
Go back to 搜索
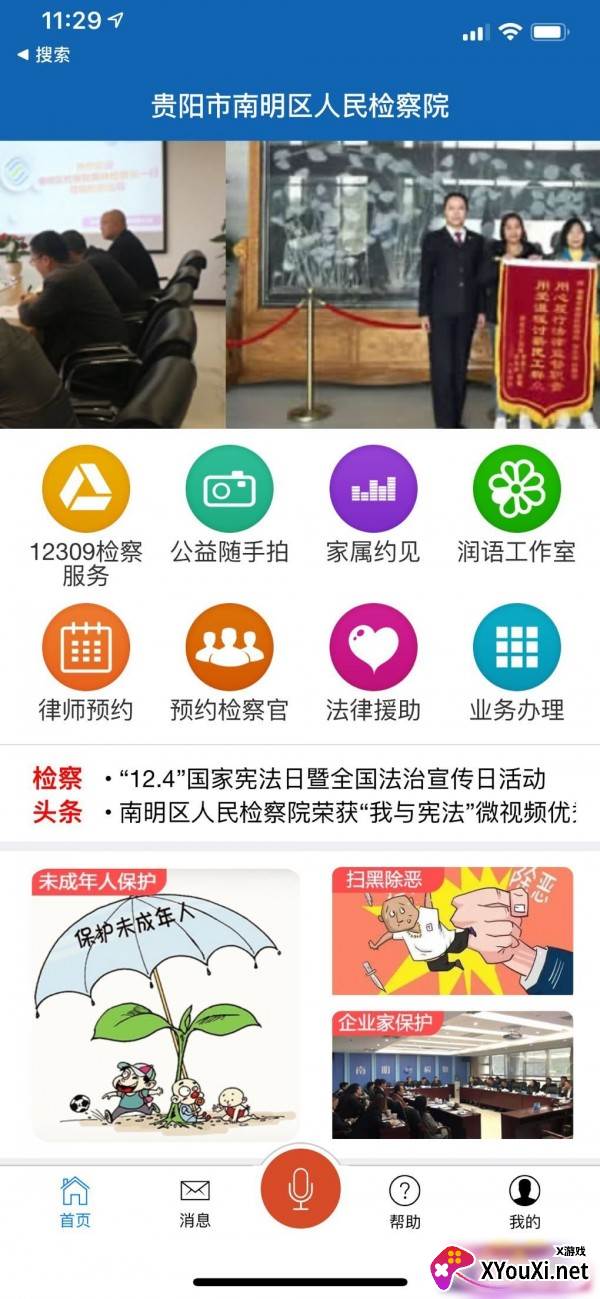[44, 55]
